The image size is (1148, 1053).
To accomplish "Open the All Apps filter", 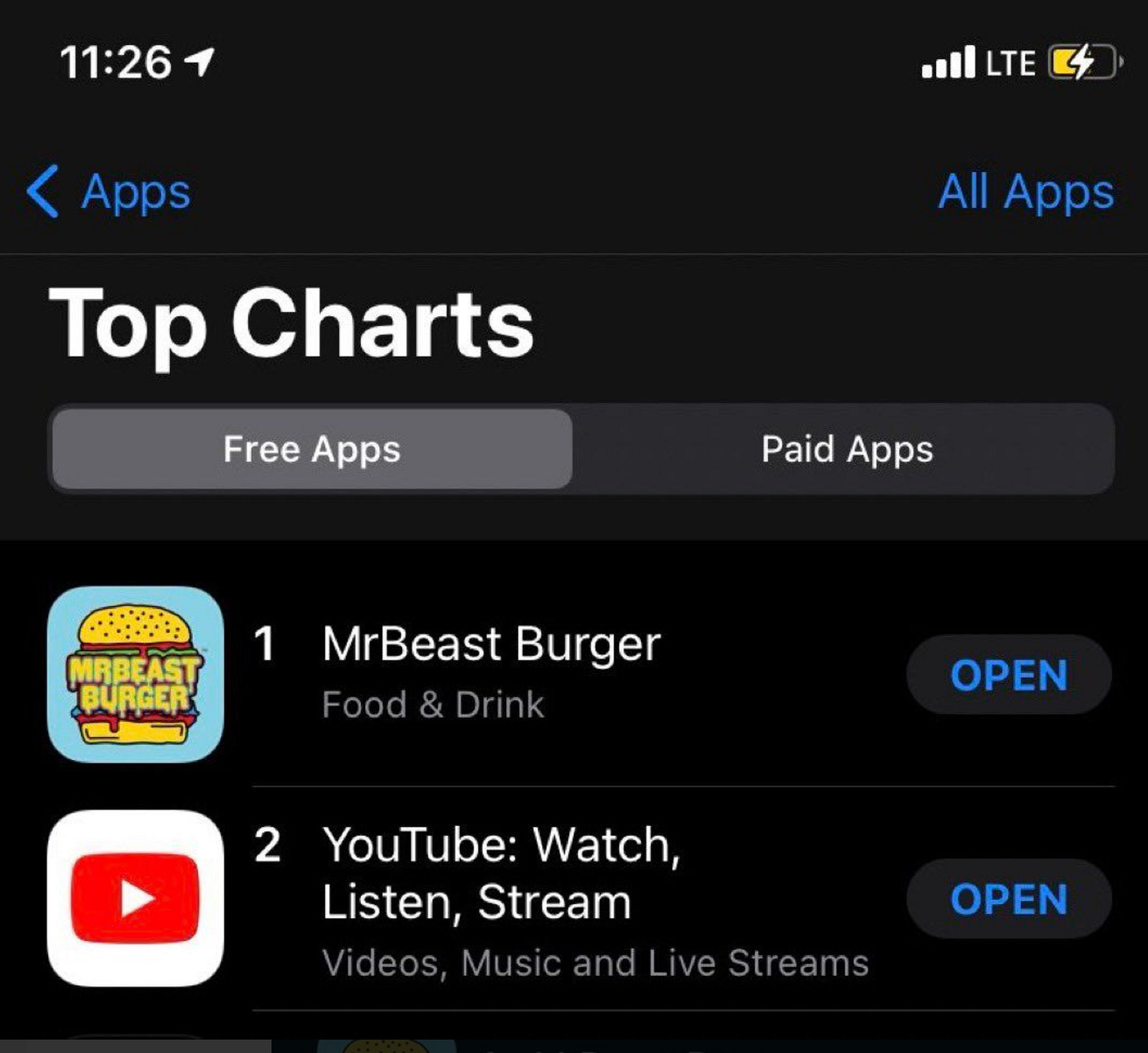I will 1025,192.
